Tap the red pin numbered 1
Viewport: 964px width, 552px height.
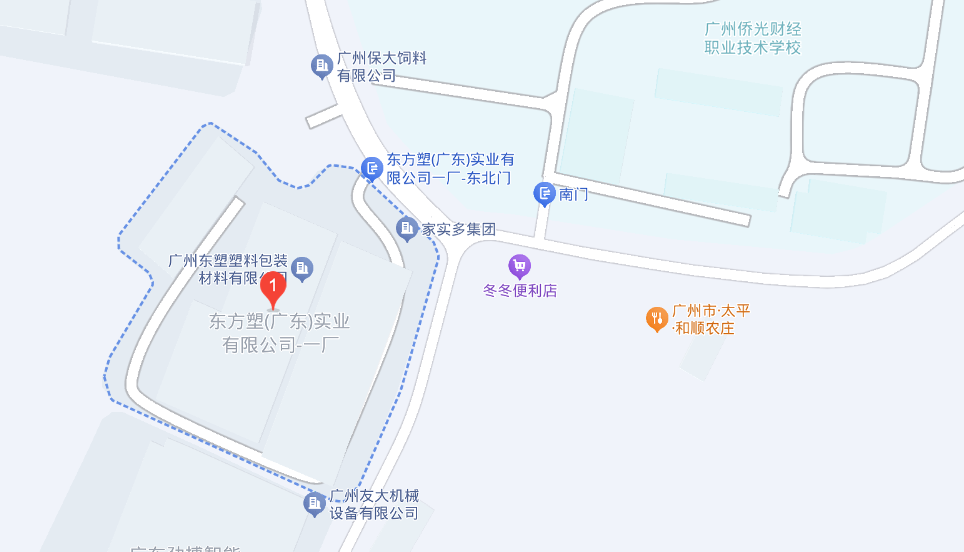[x=273, y=288]
